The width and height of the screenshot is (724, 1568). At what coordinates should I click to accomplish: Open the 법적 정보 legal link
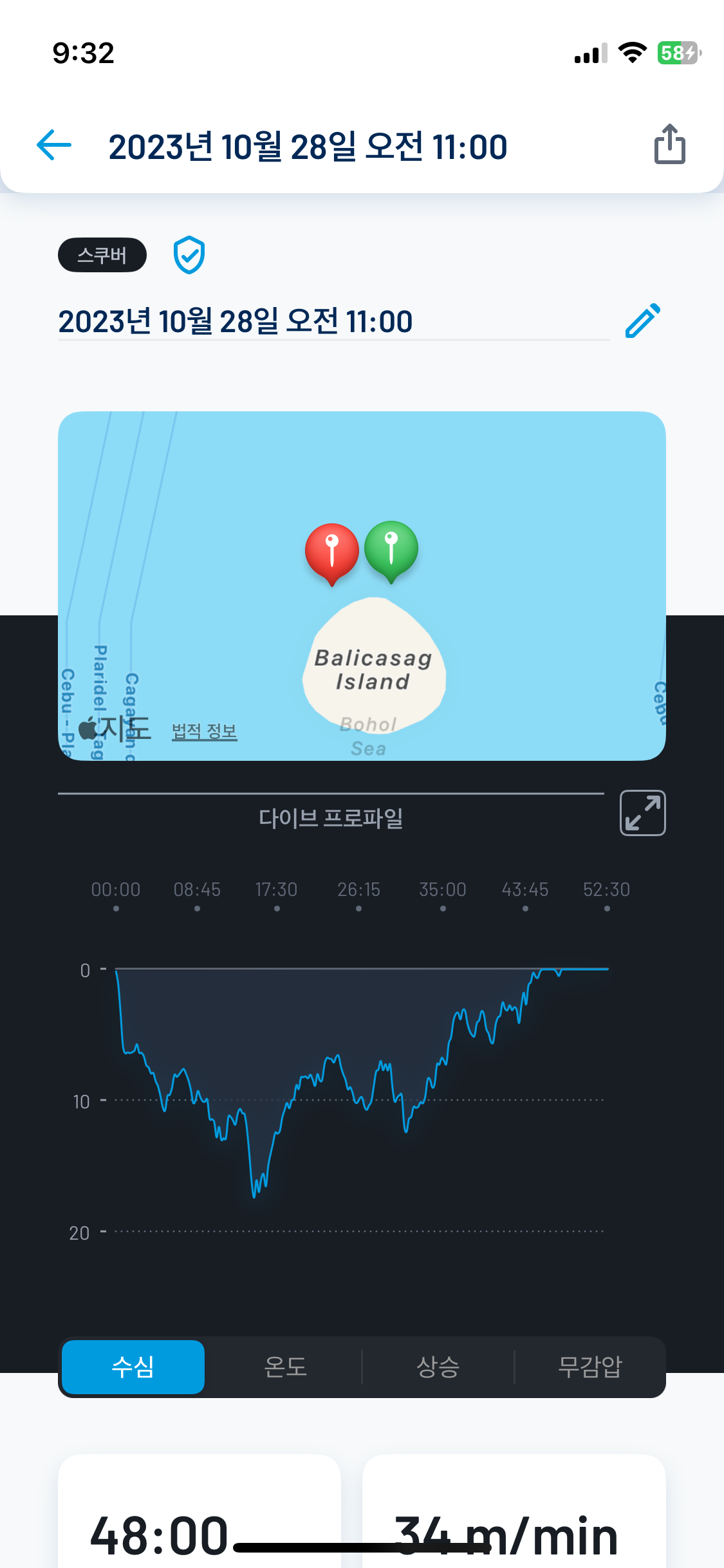pos(204,731)
